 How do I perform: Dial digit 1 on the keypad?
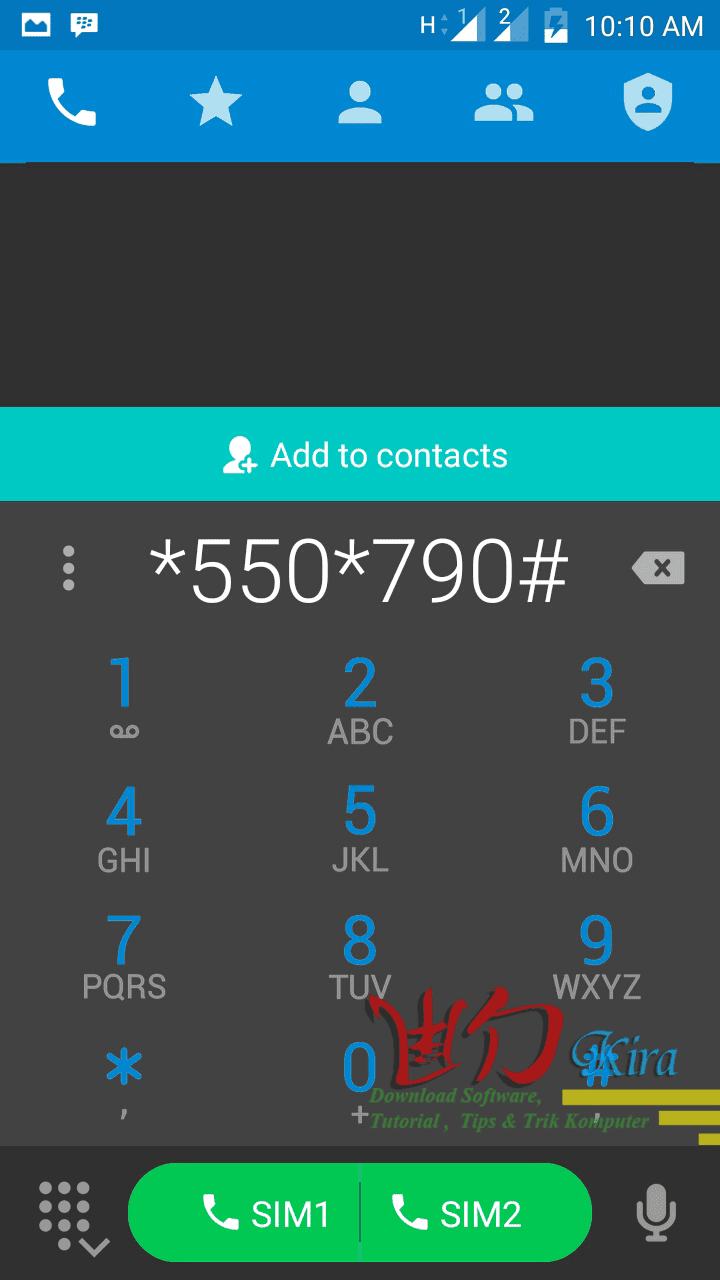[123, 697]
